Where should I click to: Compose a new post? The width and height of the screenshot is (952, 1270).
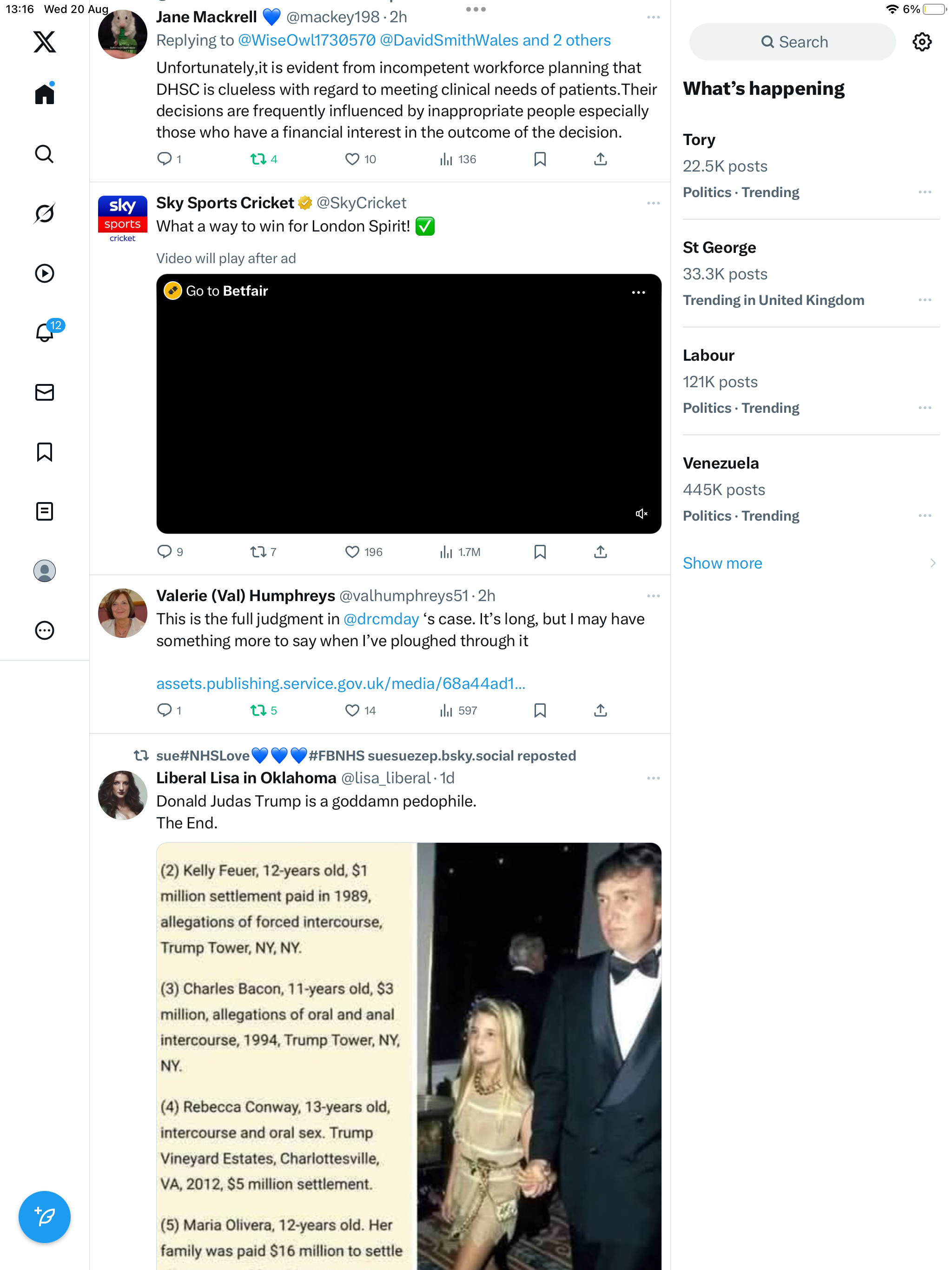pyautogui.click(x=44, y=1217)
